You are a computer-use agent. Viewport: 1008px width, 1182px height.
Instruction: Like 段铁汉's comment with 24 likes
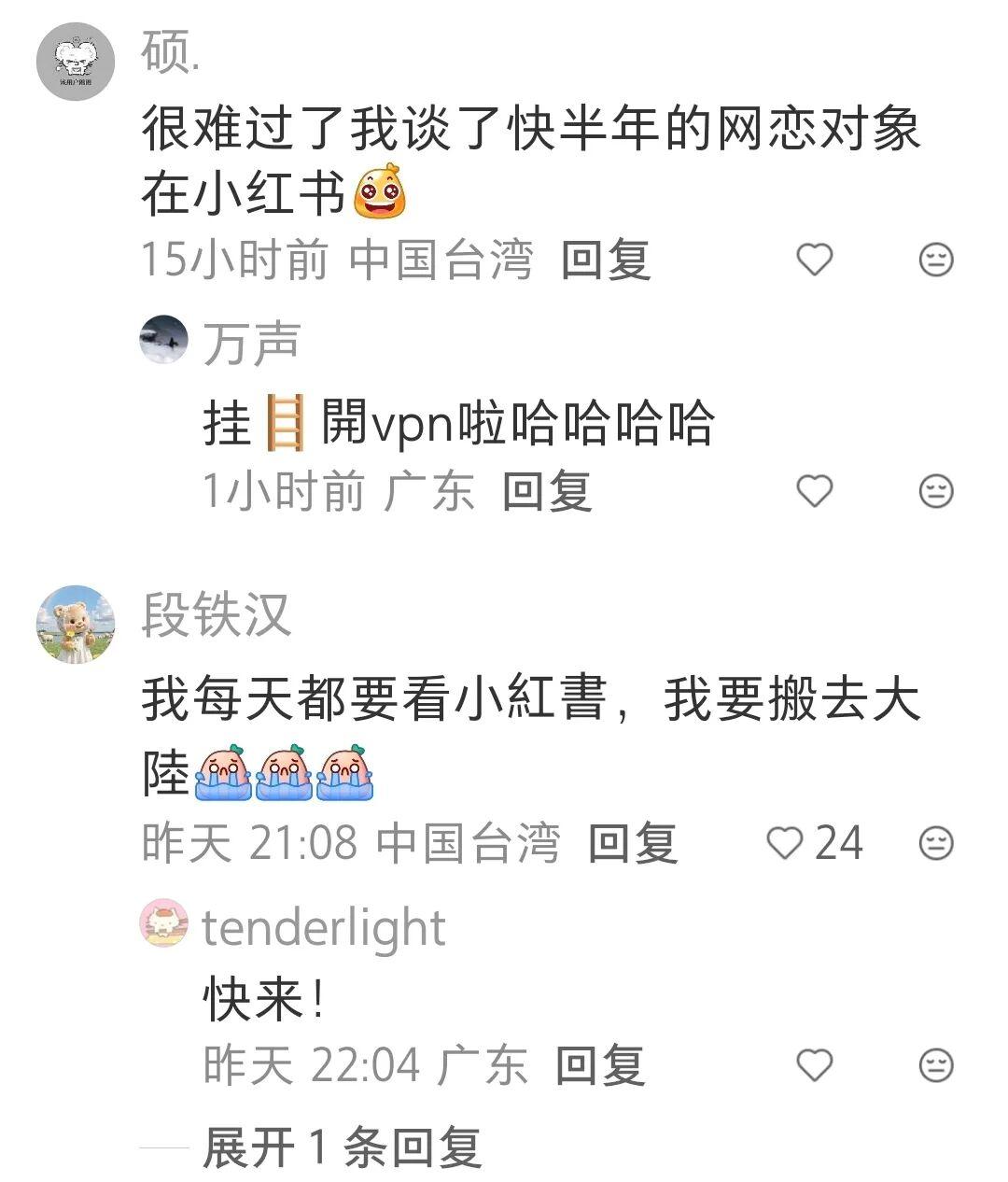[x=785, y=843]
